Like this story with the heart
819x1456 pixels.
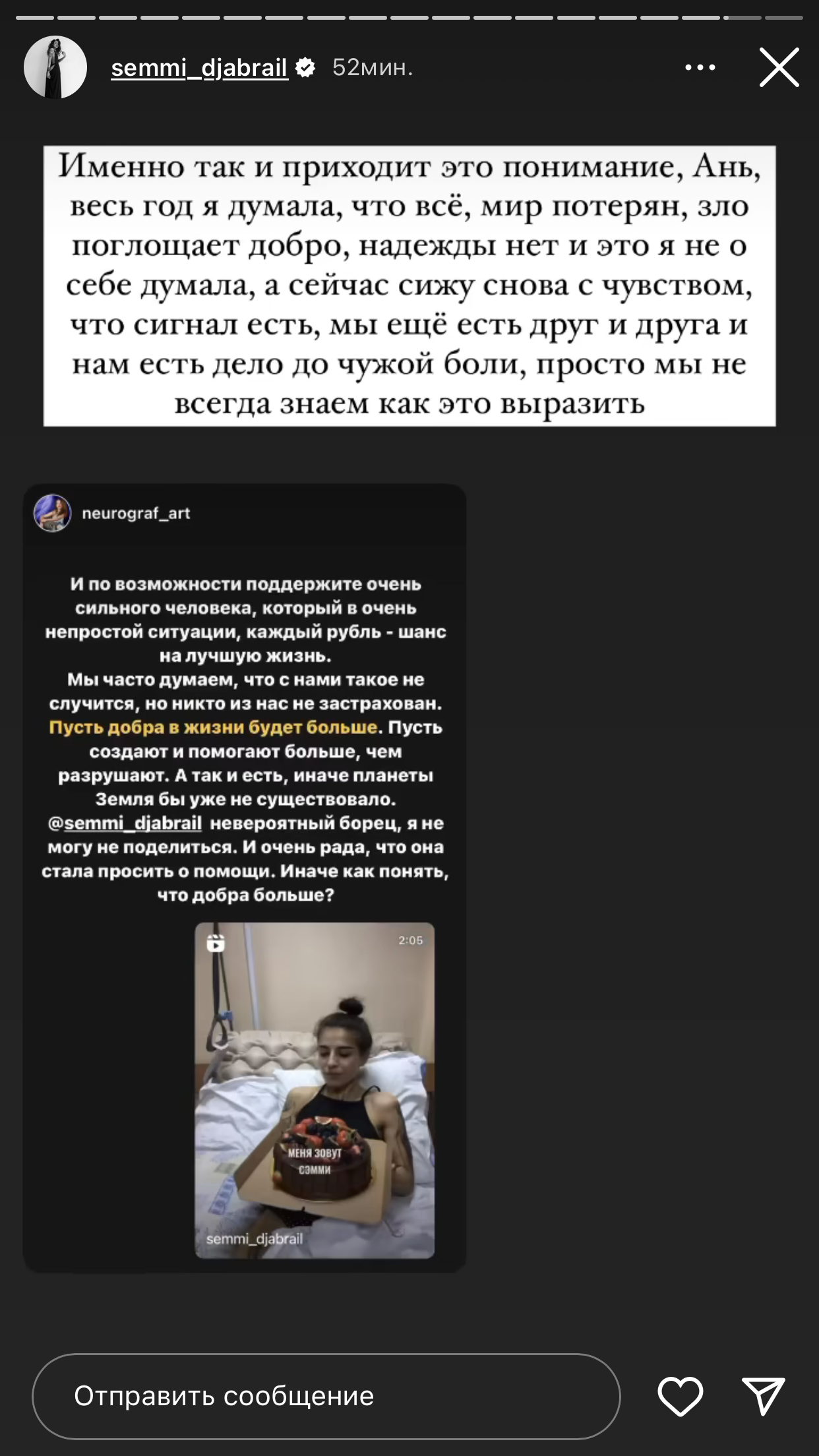(x=680, y=1396)
